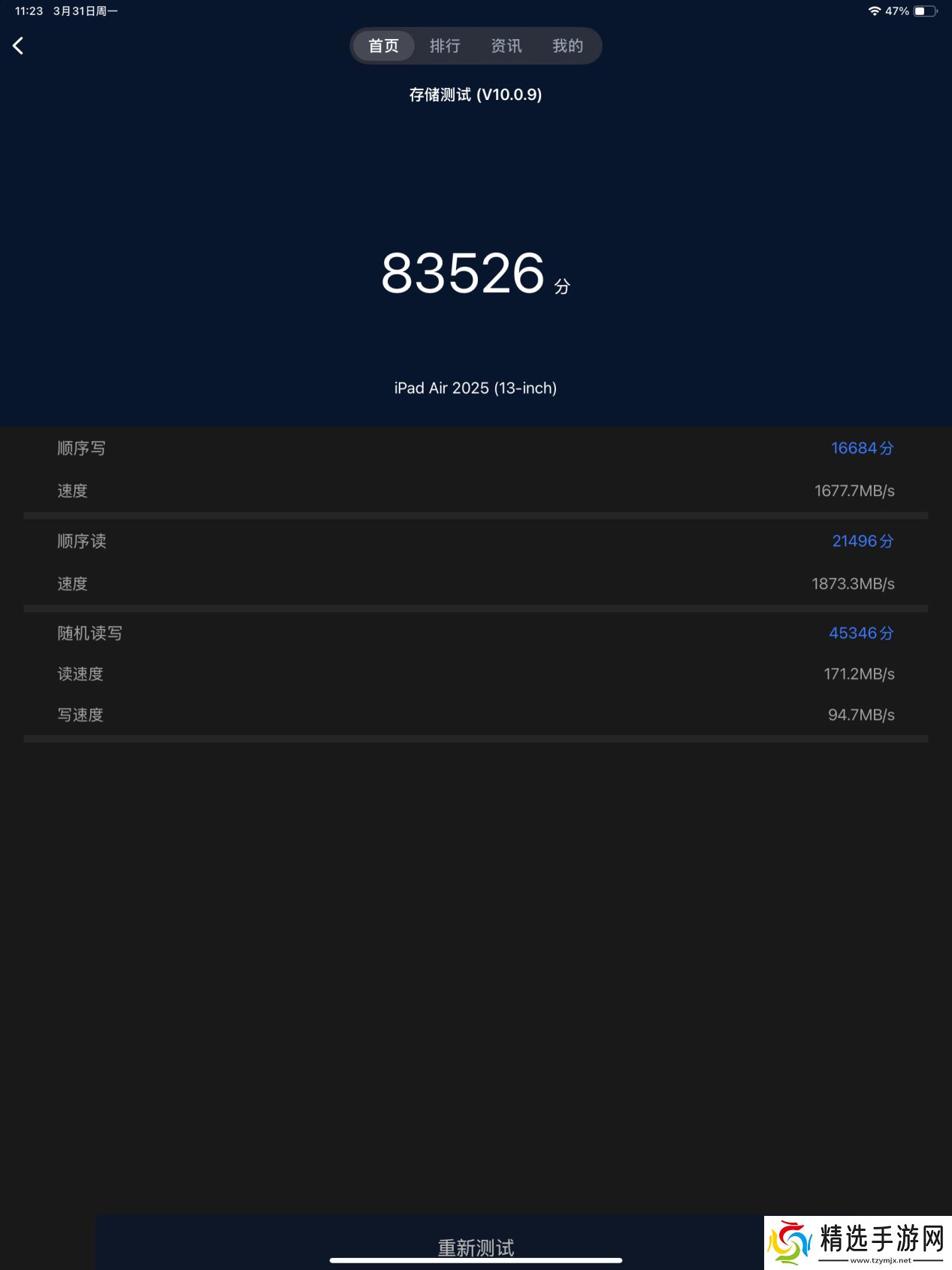
Task: Open the 资讯 tab
Action: (x=506, y=46)
